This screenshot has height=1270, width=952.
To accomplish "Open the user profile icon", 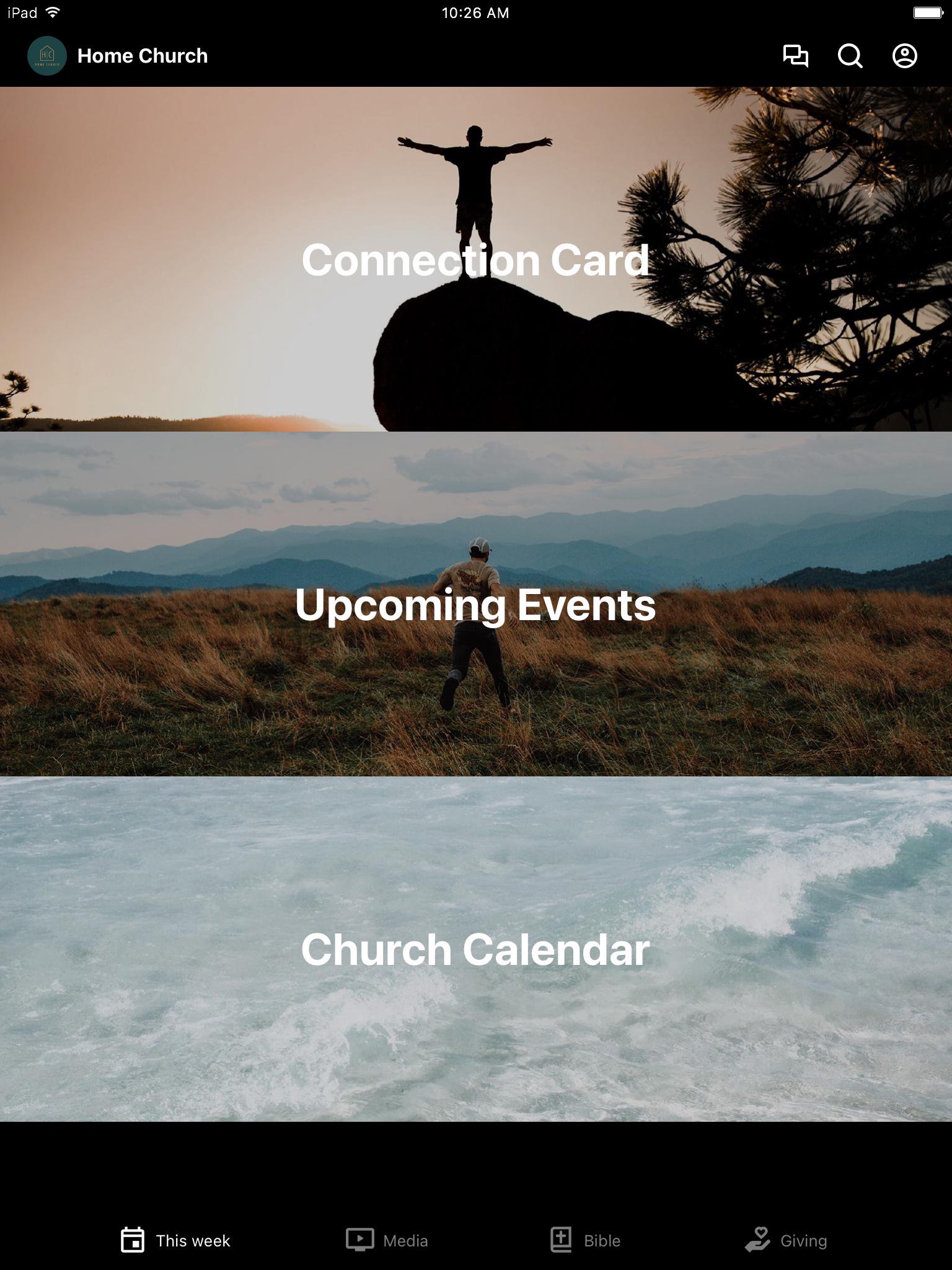I will tap(904, 56).
